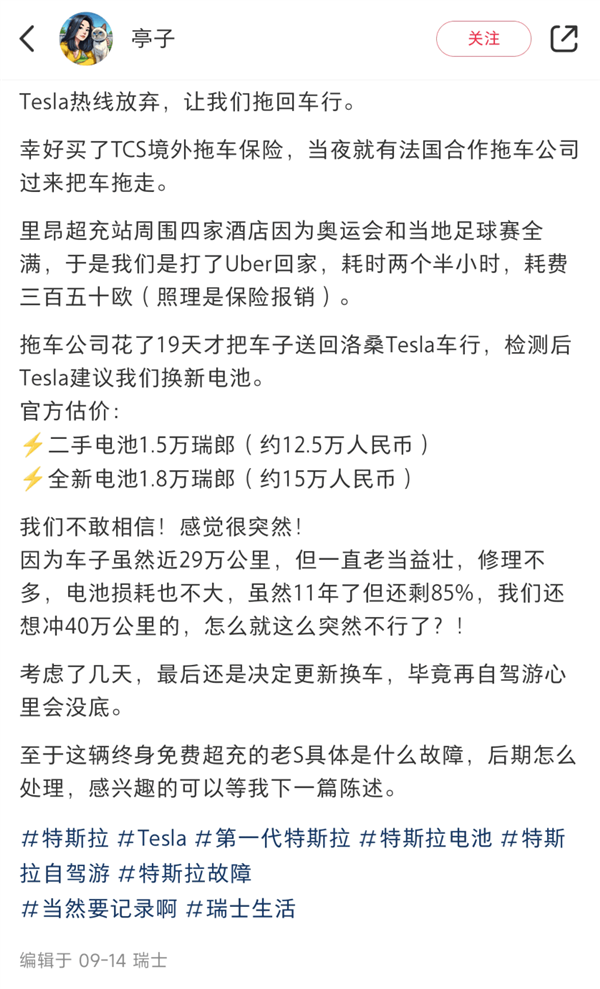Open the #当然要记录啊 hashtag
Screen dimensions: 600x989
pos(93,909)
